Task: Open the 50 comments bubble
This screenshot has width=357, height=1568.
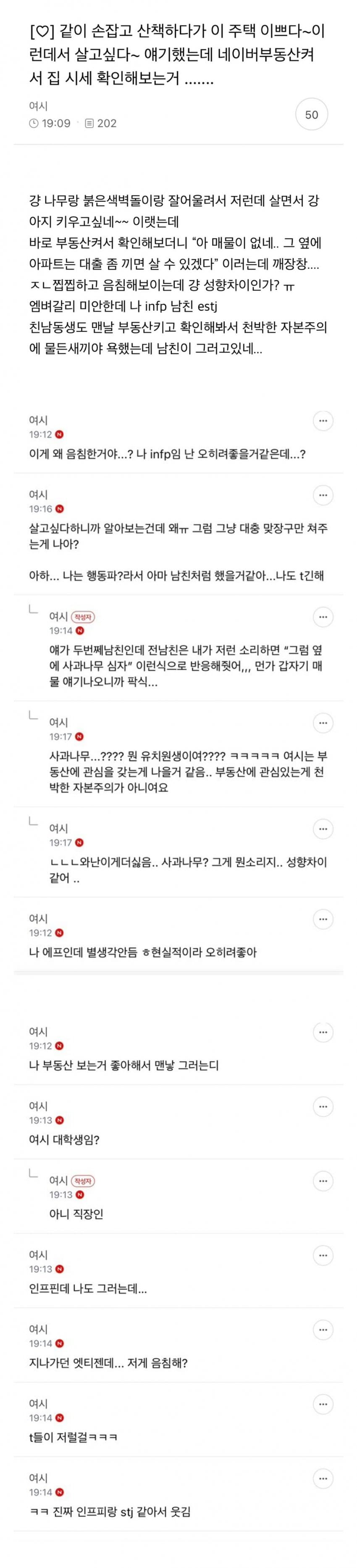Action: coord(311,115)
